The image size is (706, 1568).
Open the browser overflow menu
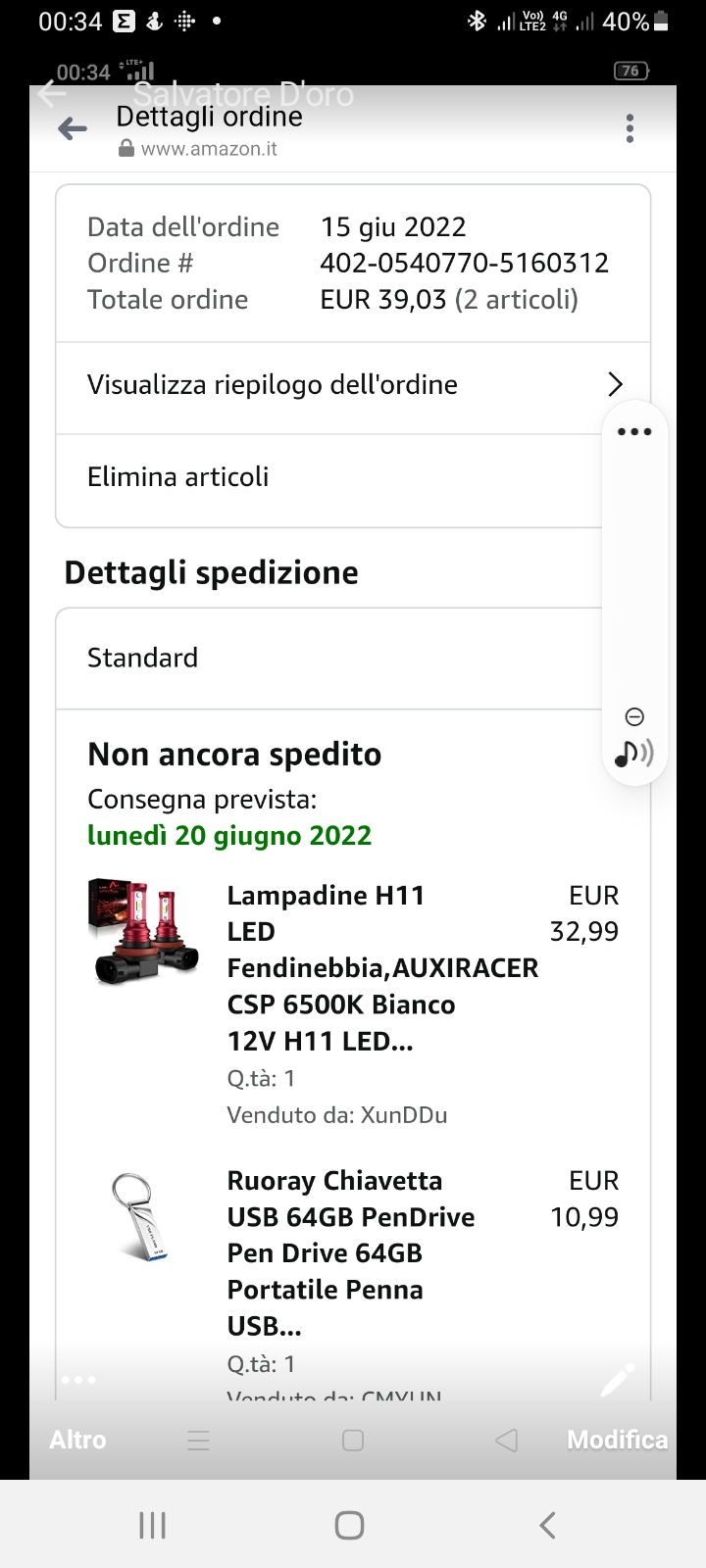coord(630,128)
